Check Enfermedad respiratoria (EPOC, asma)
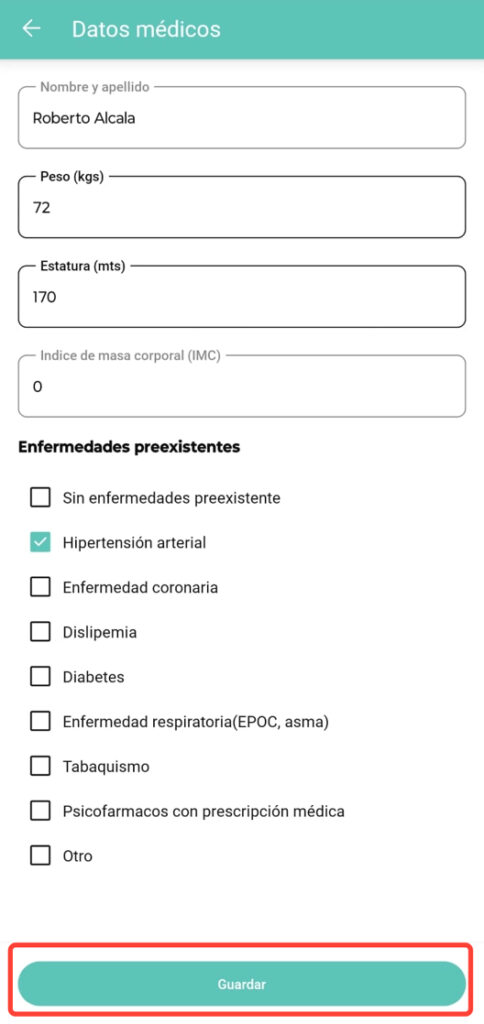Viewport: 484px width, 1024px height. point(40,722)
